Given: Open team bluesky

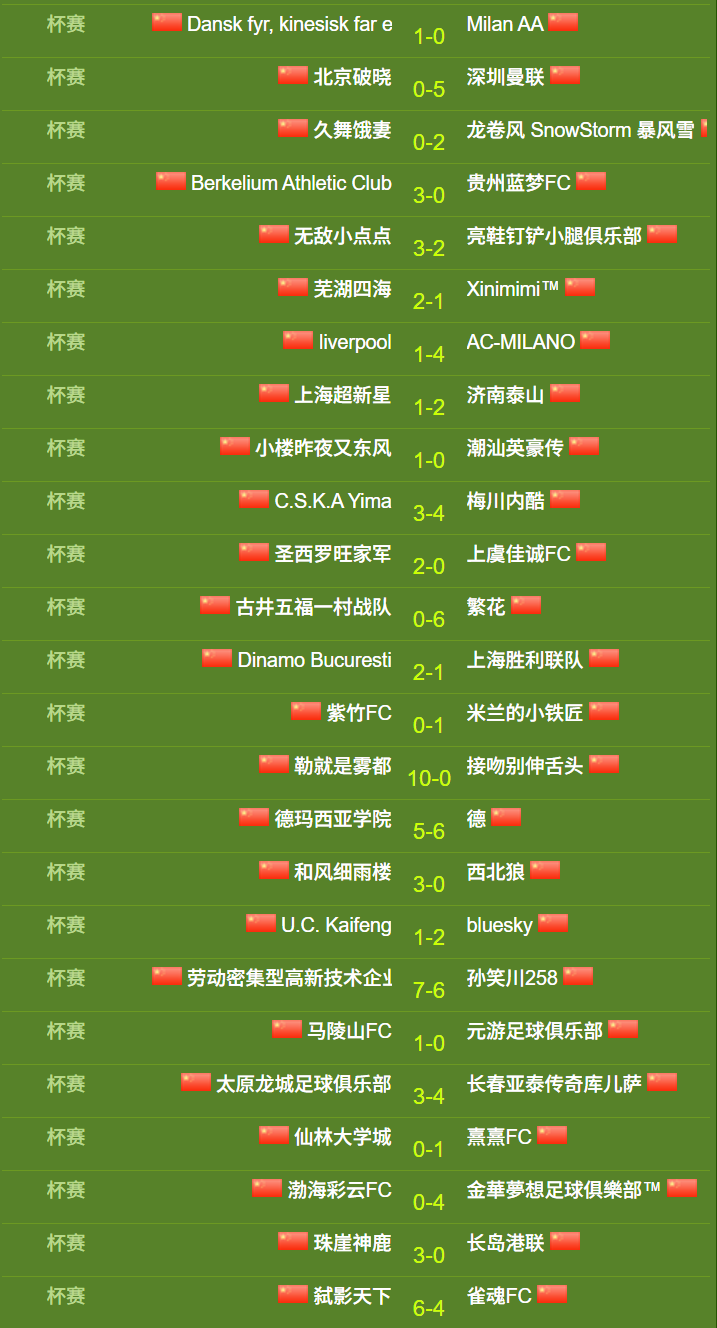Looking at the screenshot, I should point(499,925).
